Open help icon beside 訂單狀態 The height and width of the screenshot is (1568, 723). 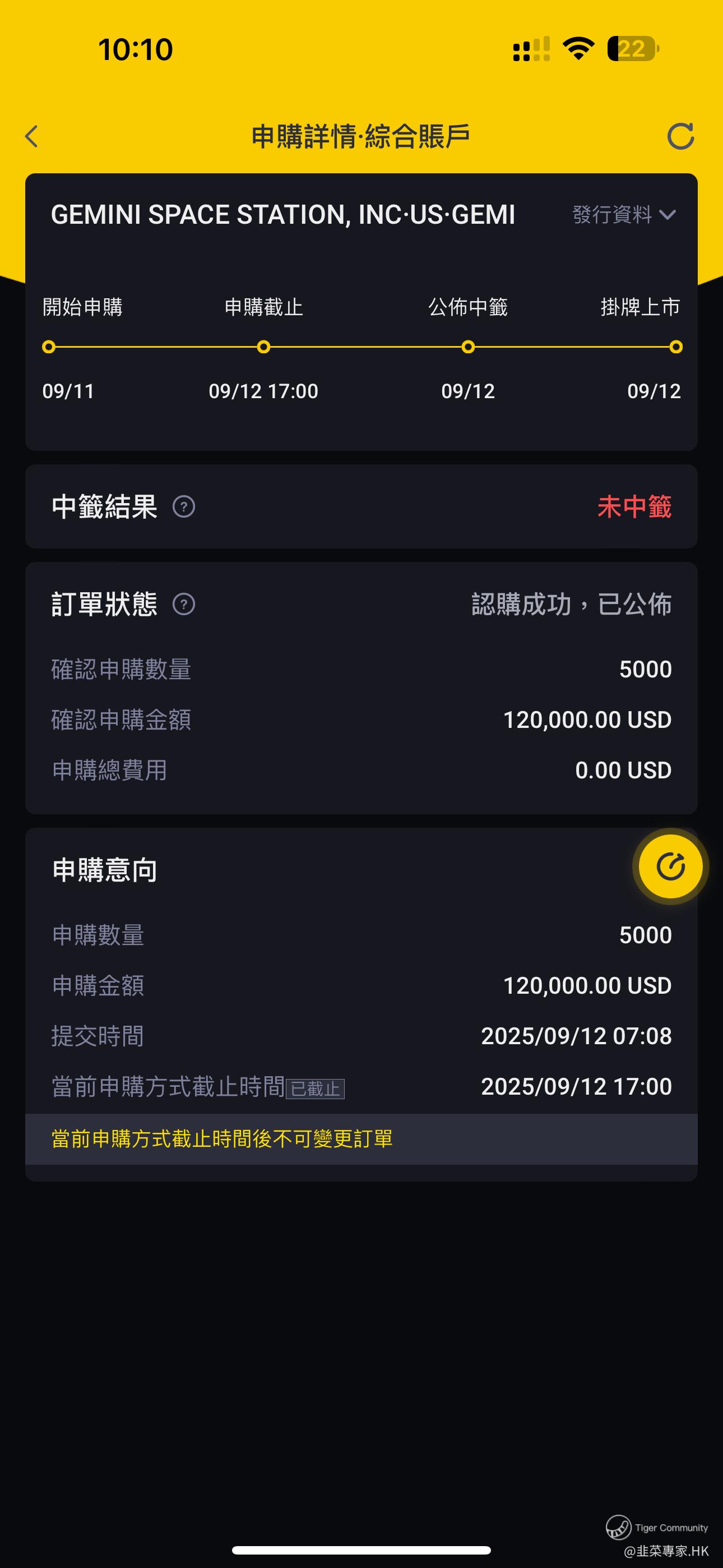pyautogui.click(x=184, y=605)
